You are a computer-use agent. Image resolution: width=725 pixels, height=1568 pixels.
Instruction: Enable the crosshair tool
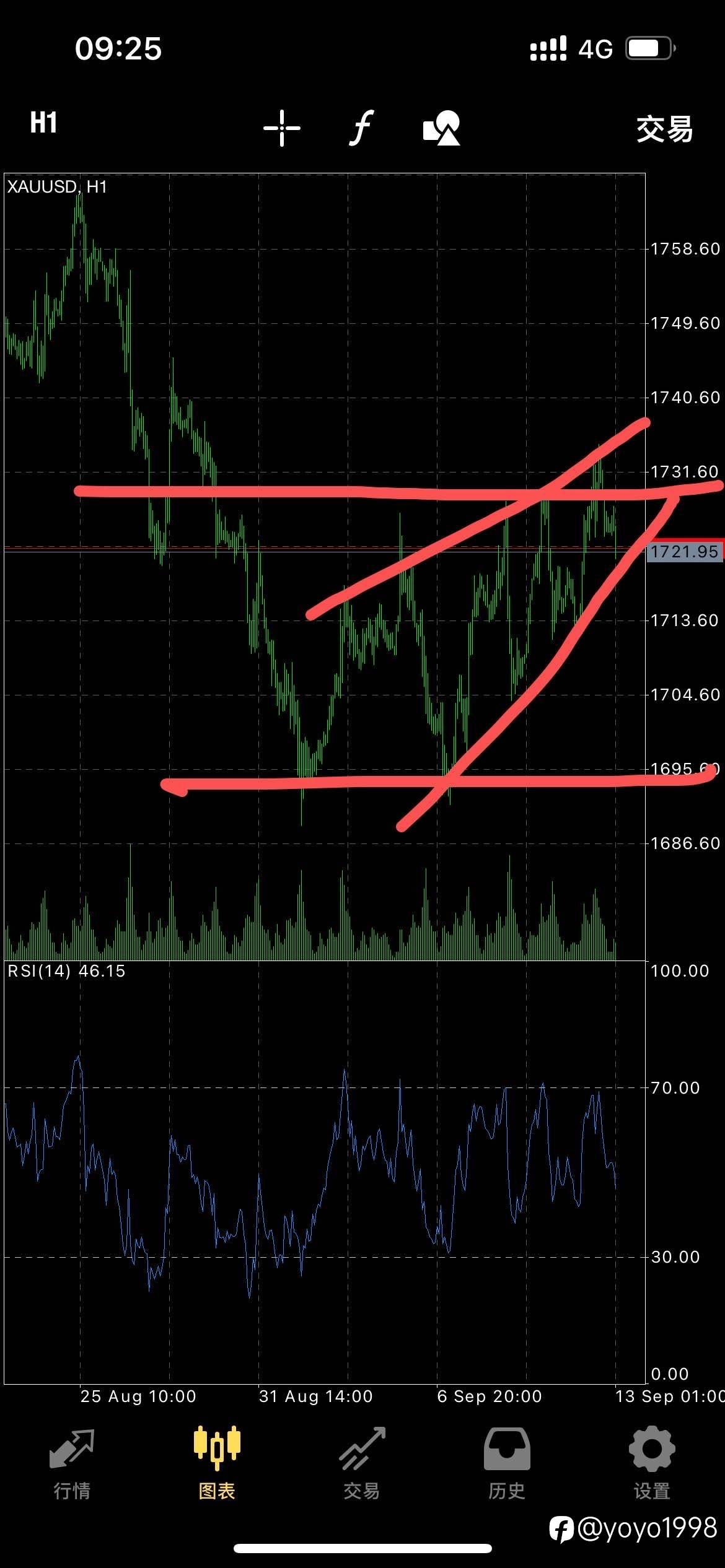click(x=282, y=128)
